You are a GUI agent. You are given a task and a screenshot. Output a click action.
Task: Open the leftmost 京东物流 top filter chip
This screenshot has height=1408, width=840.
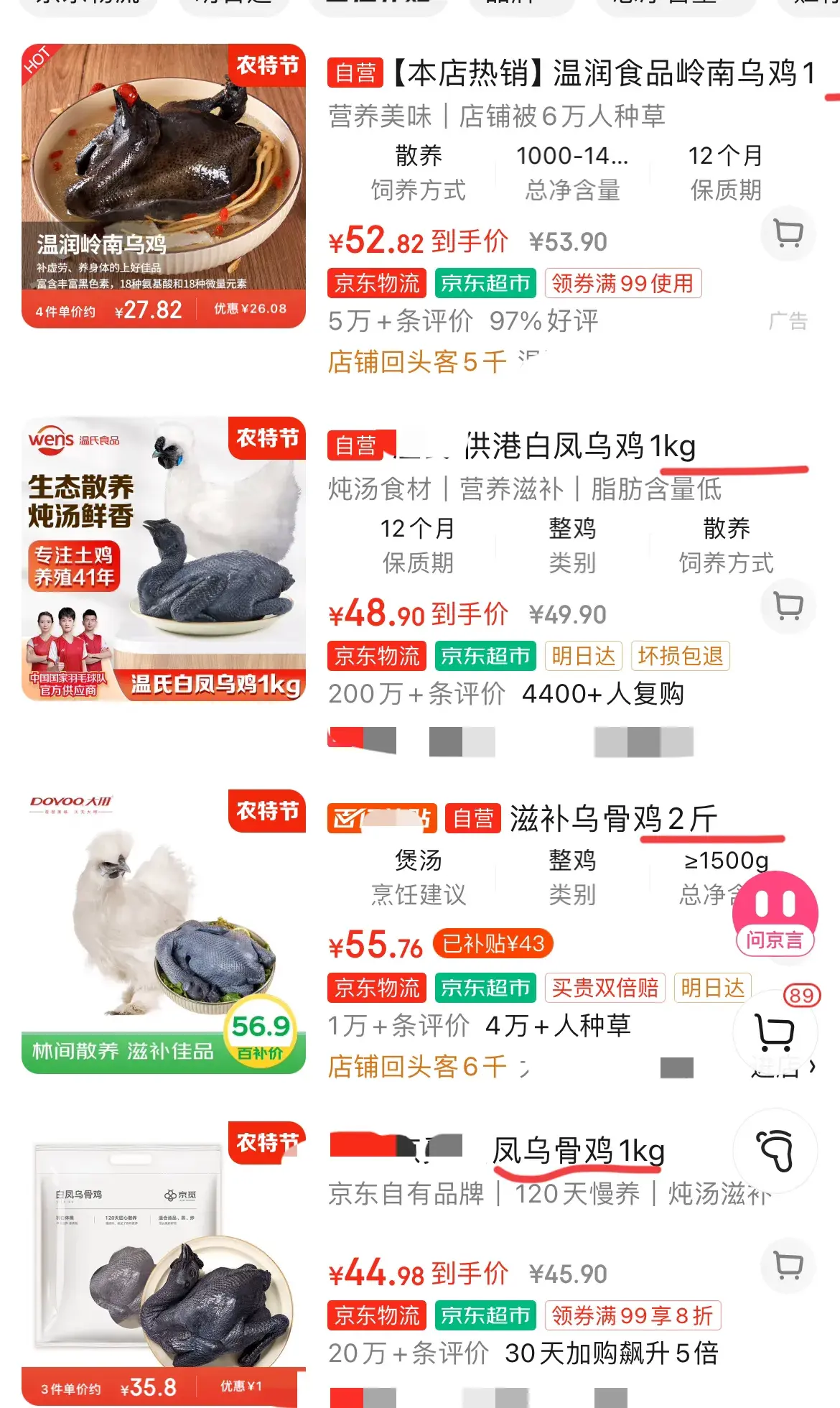coord(86,7)
